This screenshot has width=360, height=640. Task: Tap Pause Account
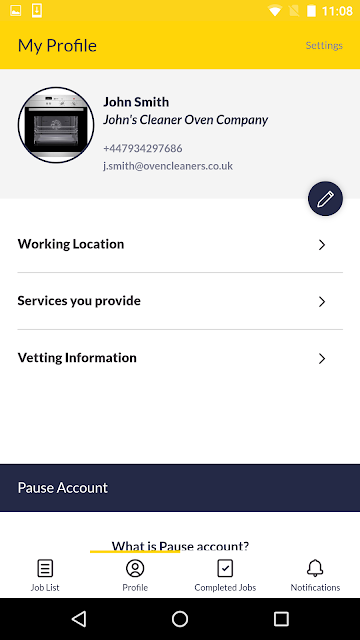180,488
